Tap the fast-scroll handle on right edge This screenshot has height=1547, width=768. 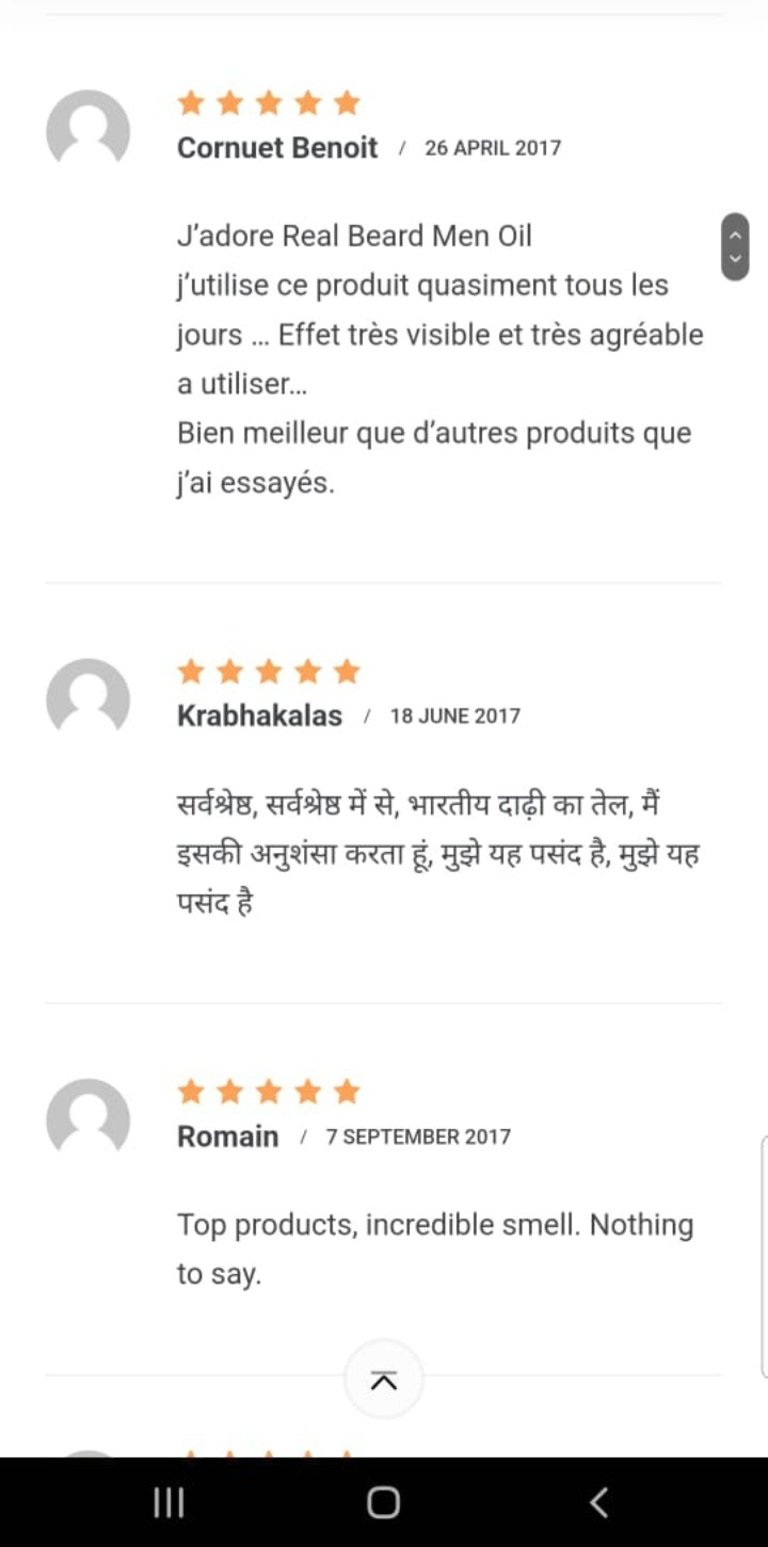click(x=735, y=247)
